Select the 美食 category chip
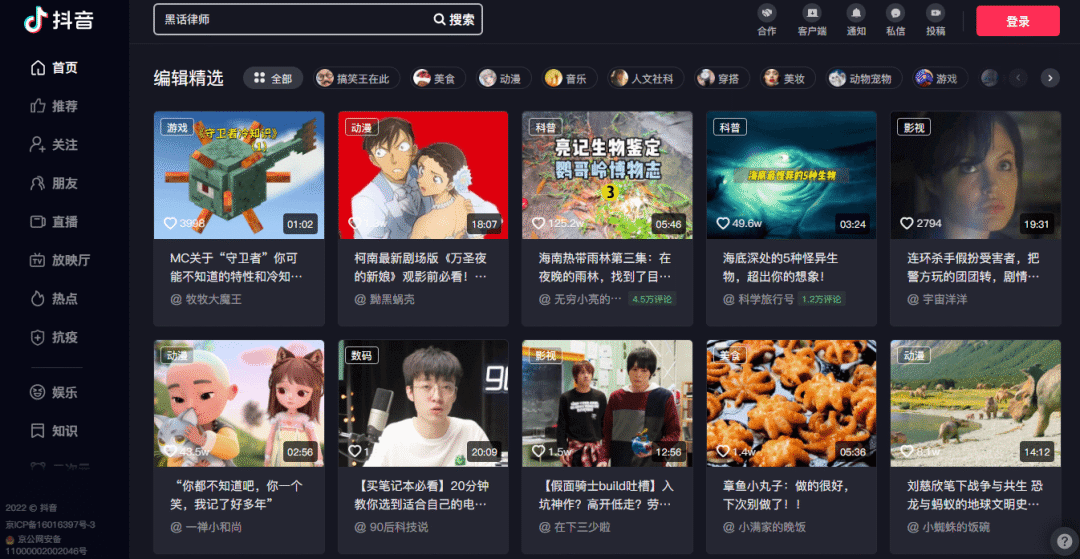Viewport: 1080px width, 559px height. point(436,78)
